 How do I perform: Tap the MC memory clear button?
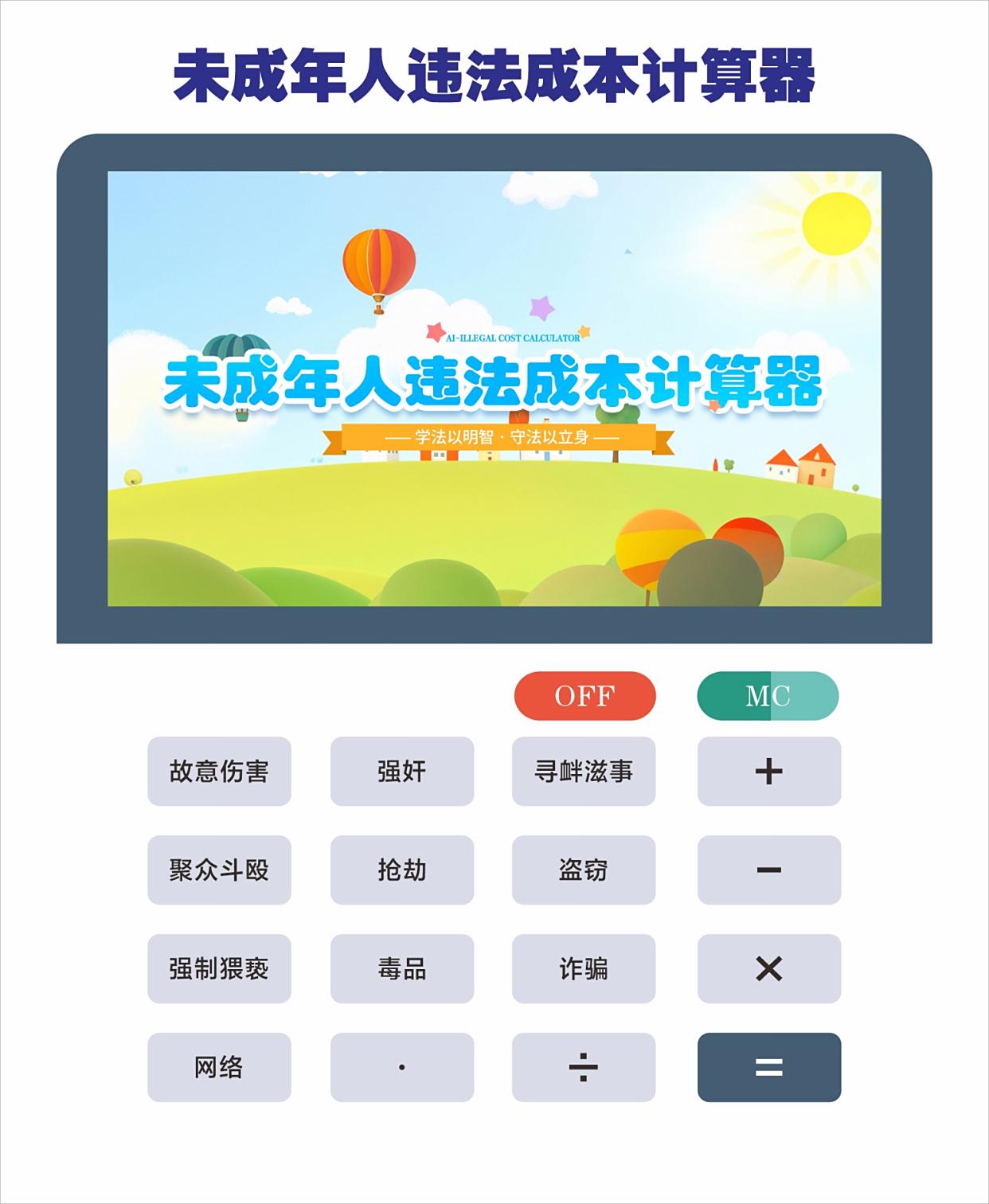pos(768,696)
